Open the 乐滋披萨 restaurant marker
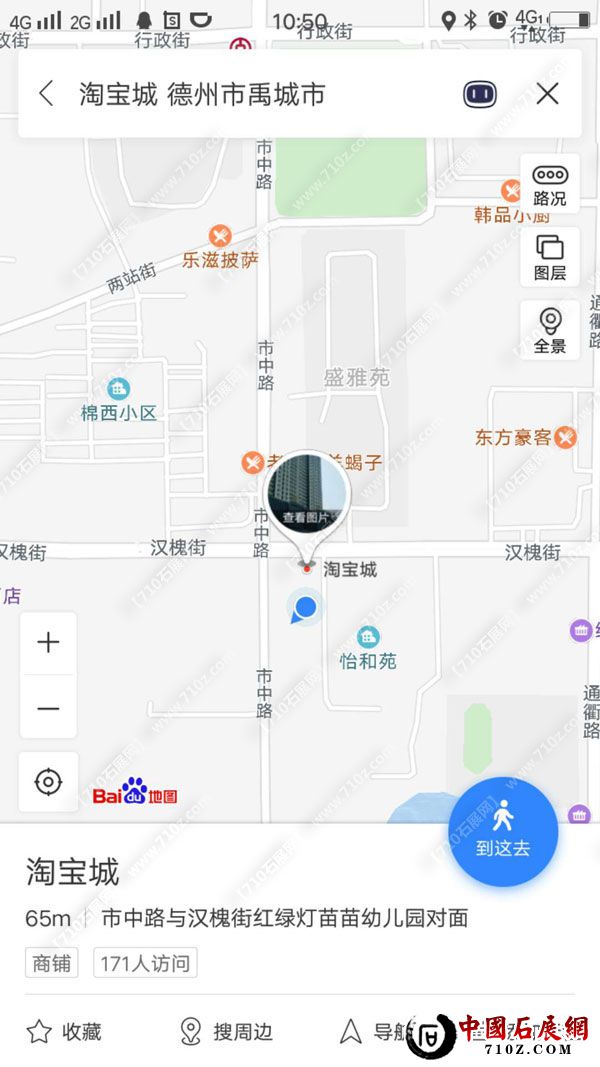600x1067 pixels. (x=220, y=238)
